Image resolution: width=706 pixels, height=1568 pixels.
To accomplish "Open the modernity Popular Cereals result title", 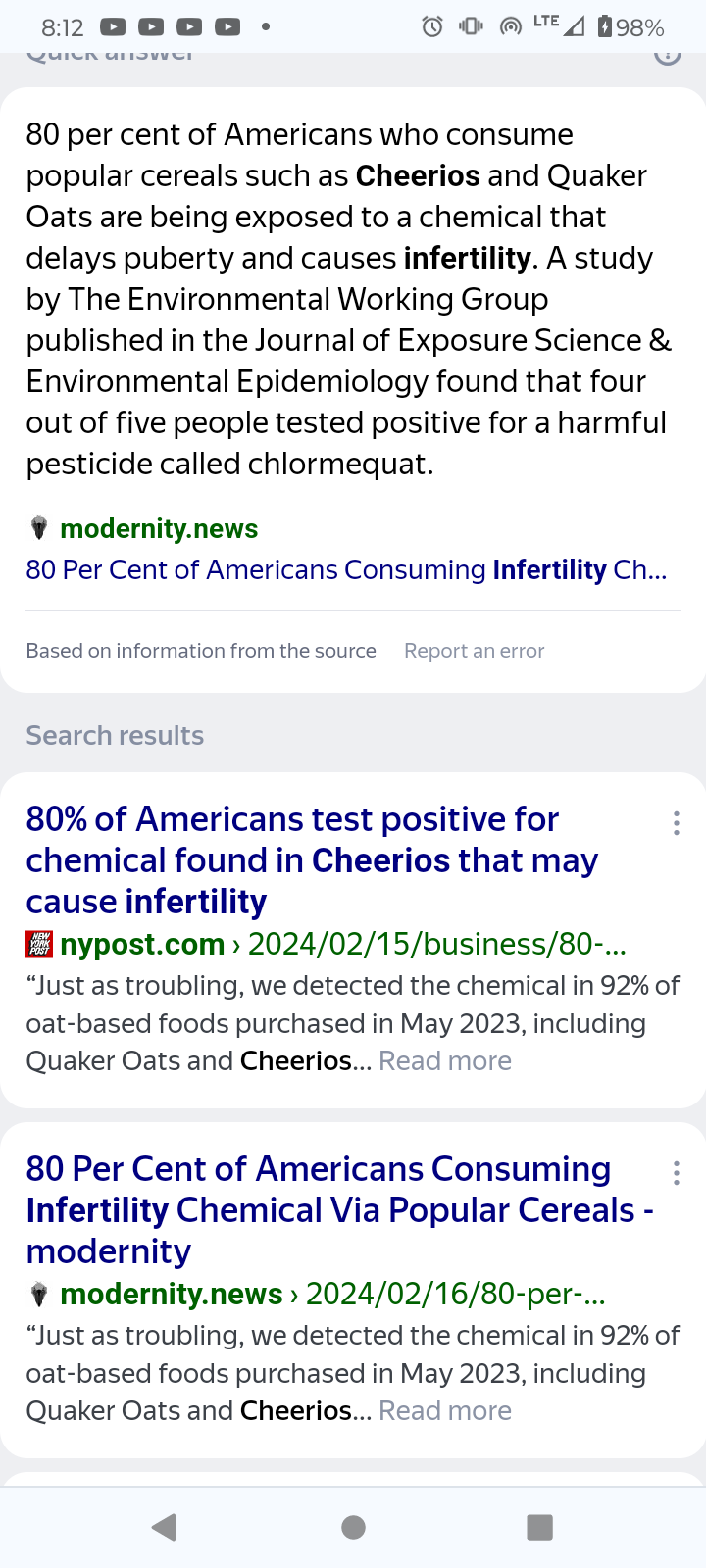I will pos(339,1209).
